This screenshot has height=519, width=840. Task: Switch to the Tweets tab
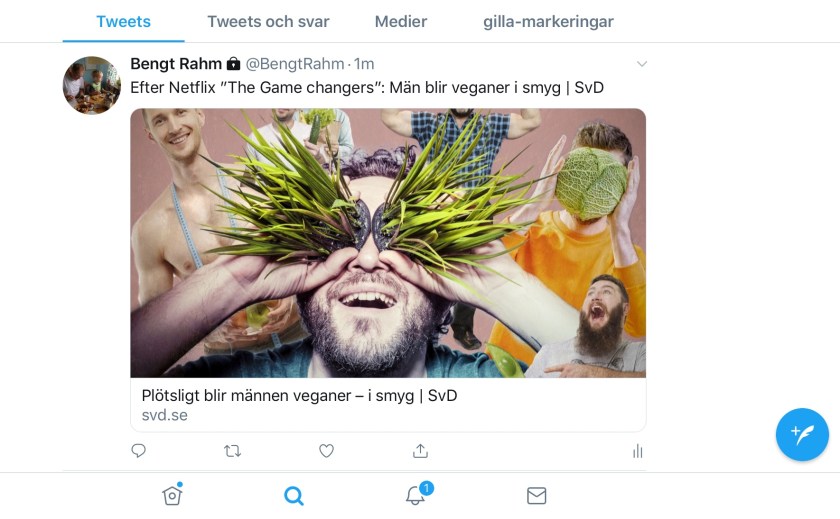tap(123, 21)
